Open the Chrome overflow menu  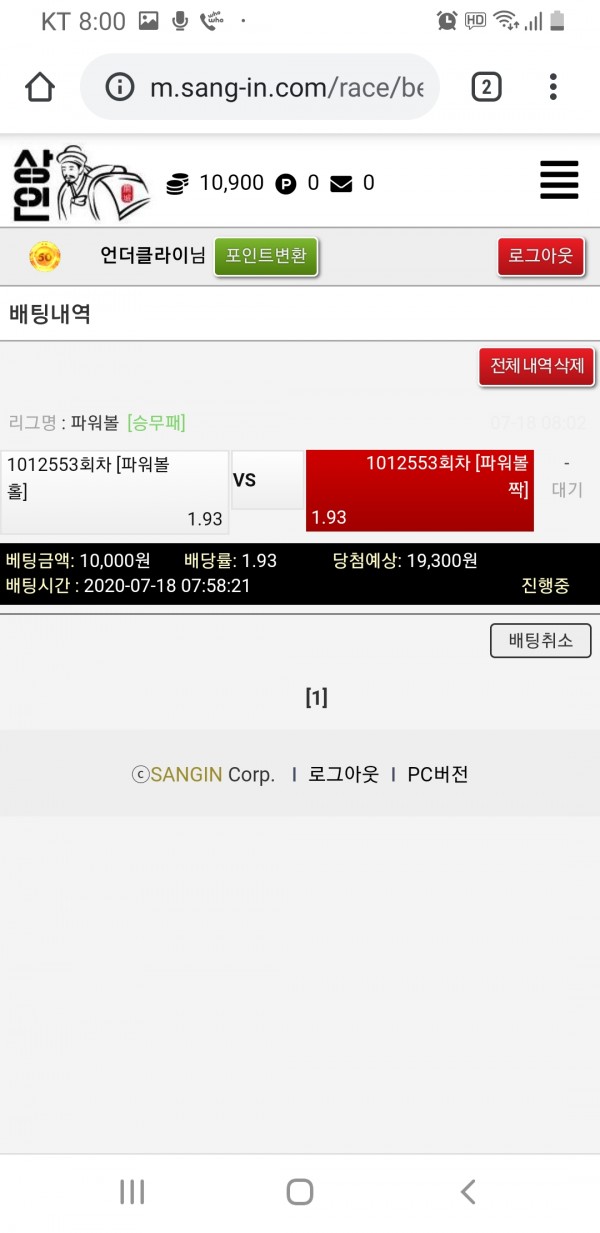(x=553, y=87)
